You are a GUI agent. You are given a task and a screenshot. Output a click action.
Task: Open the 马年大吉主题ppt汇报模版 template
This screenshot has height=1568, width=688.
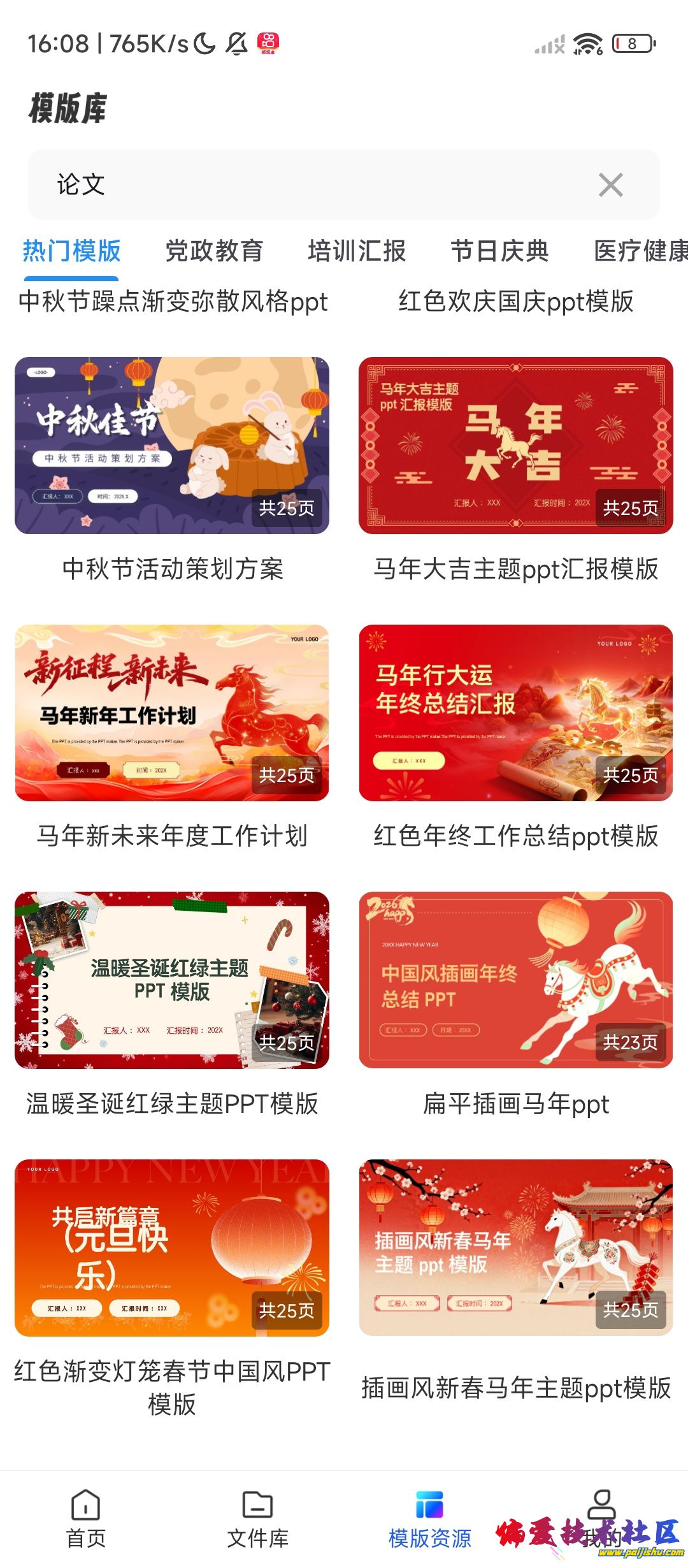coord(516,446)
